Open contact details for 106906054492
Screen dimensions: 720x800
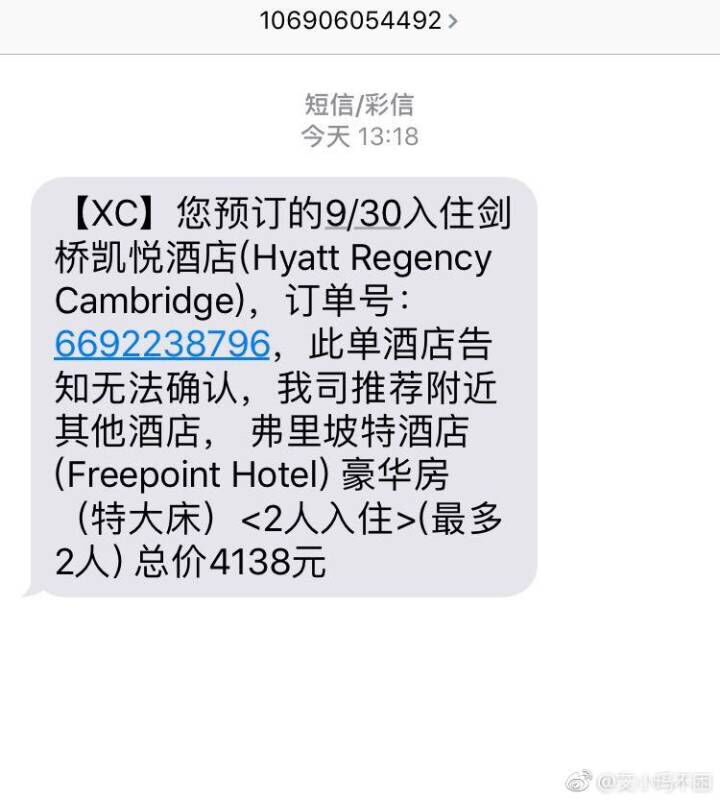(x=359, y=20)
